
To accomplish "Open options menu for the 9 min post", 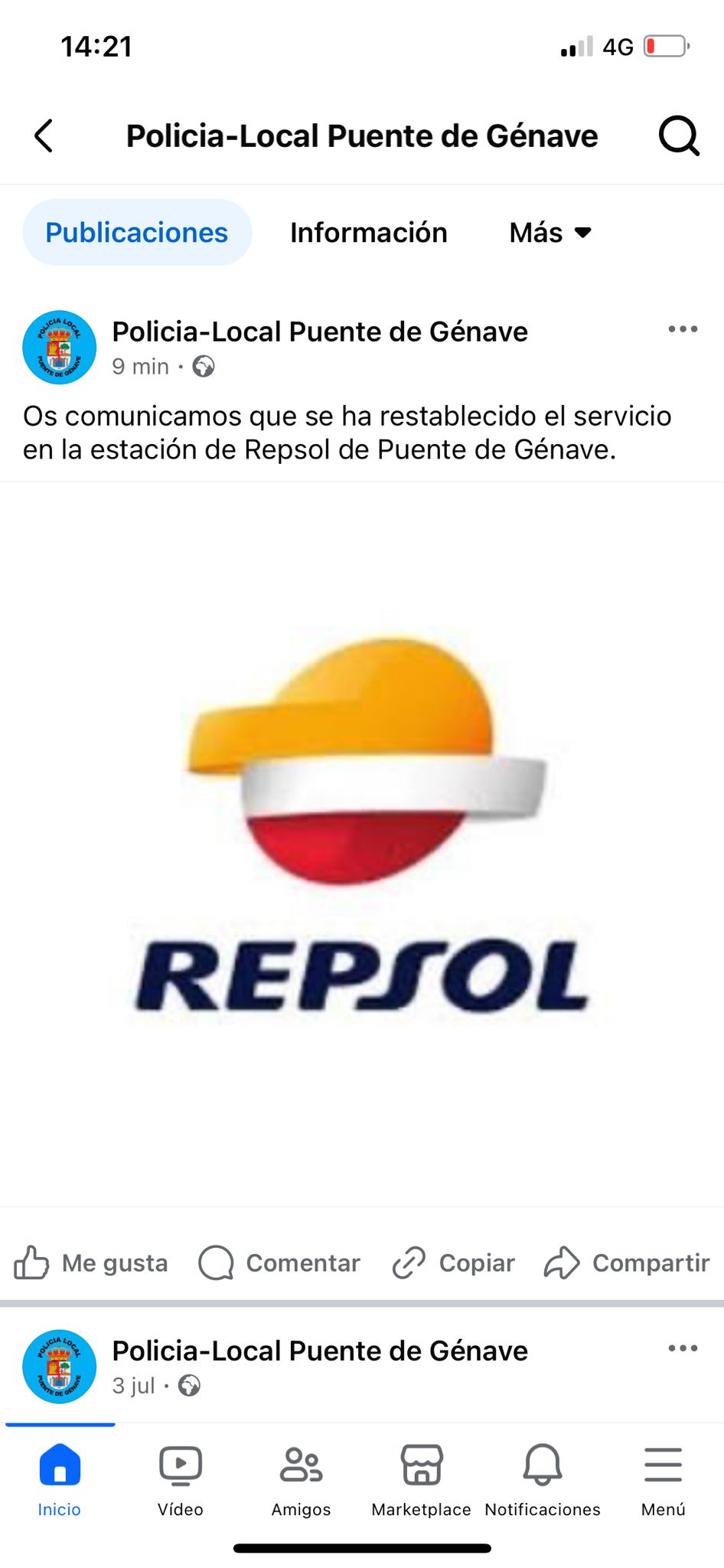I will [x=683, y=329].
